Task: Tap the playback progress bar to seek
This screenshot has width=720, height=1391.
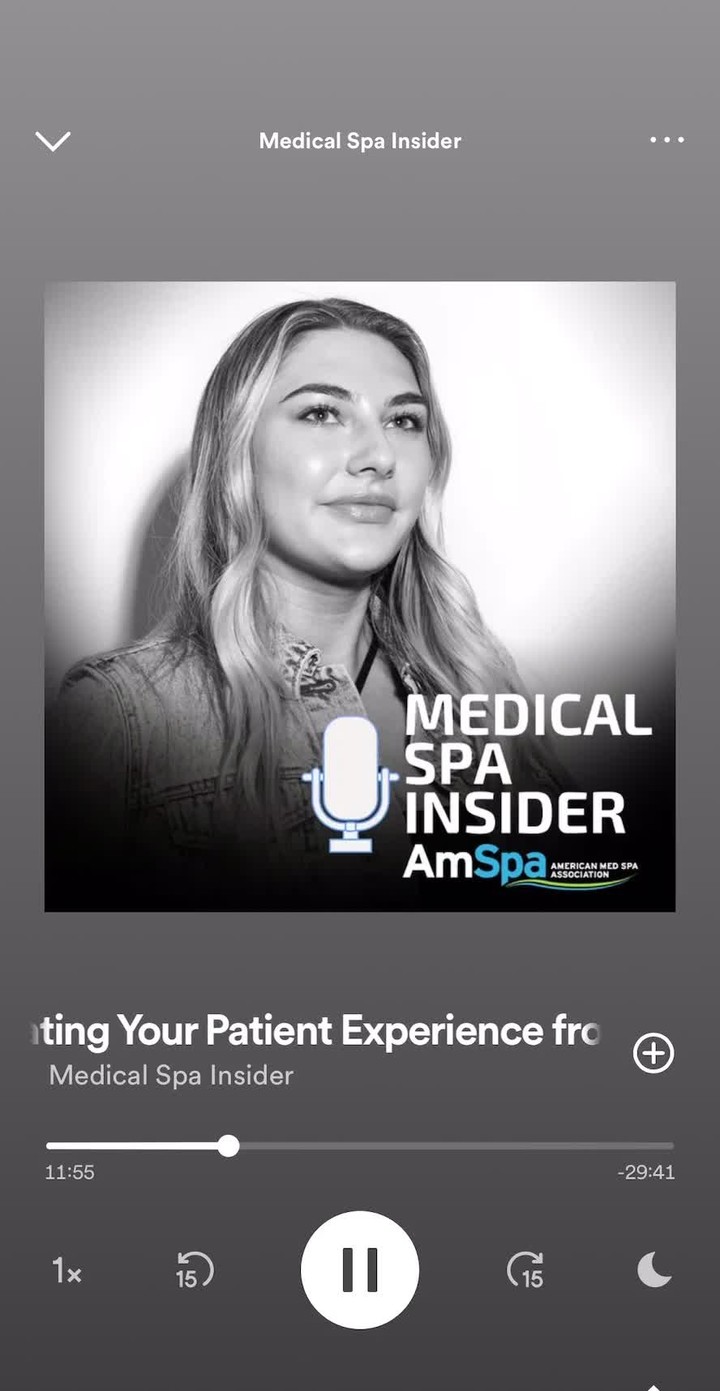Action: click(x=400, y=1146)
